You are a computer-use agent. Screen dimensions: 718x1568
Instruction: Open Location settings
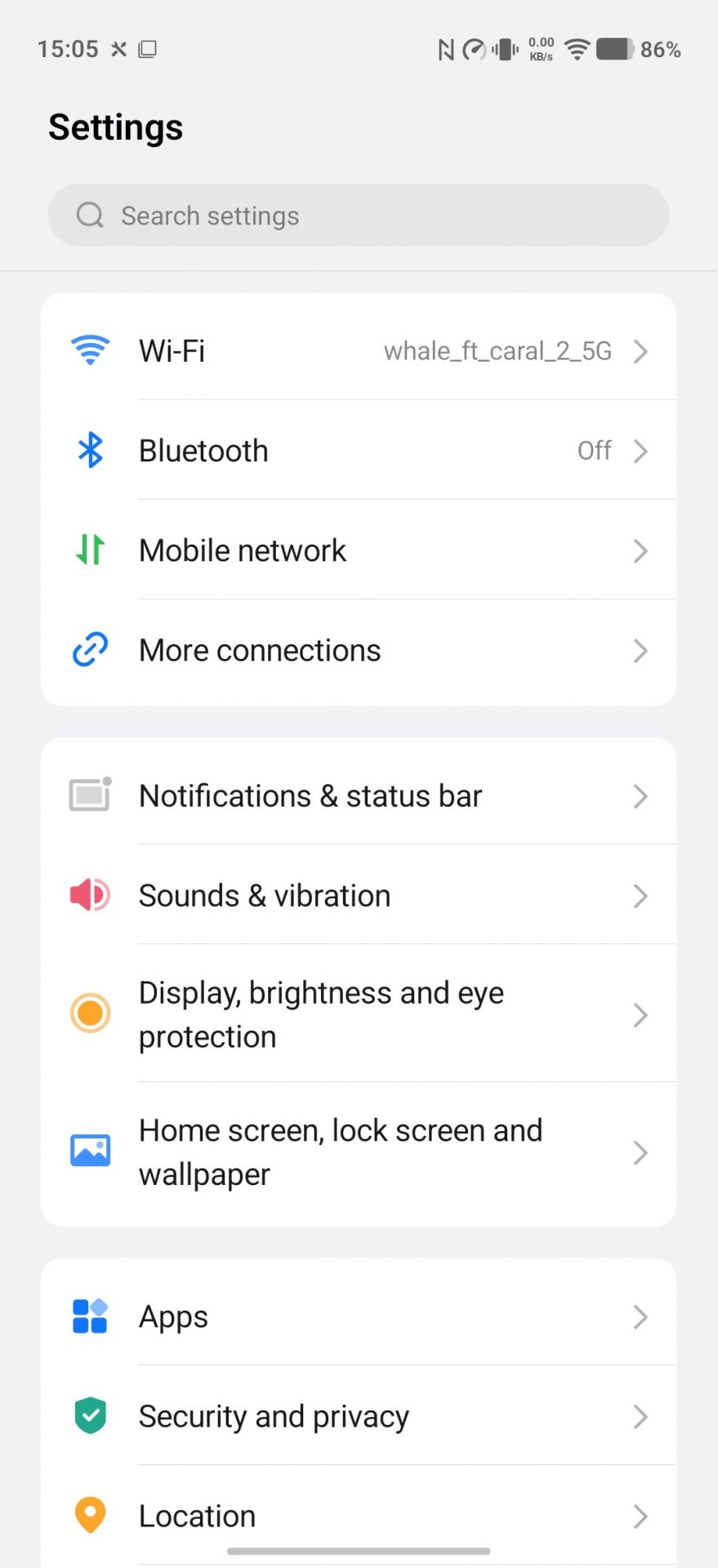[358, 1516]
